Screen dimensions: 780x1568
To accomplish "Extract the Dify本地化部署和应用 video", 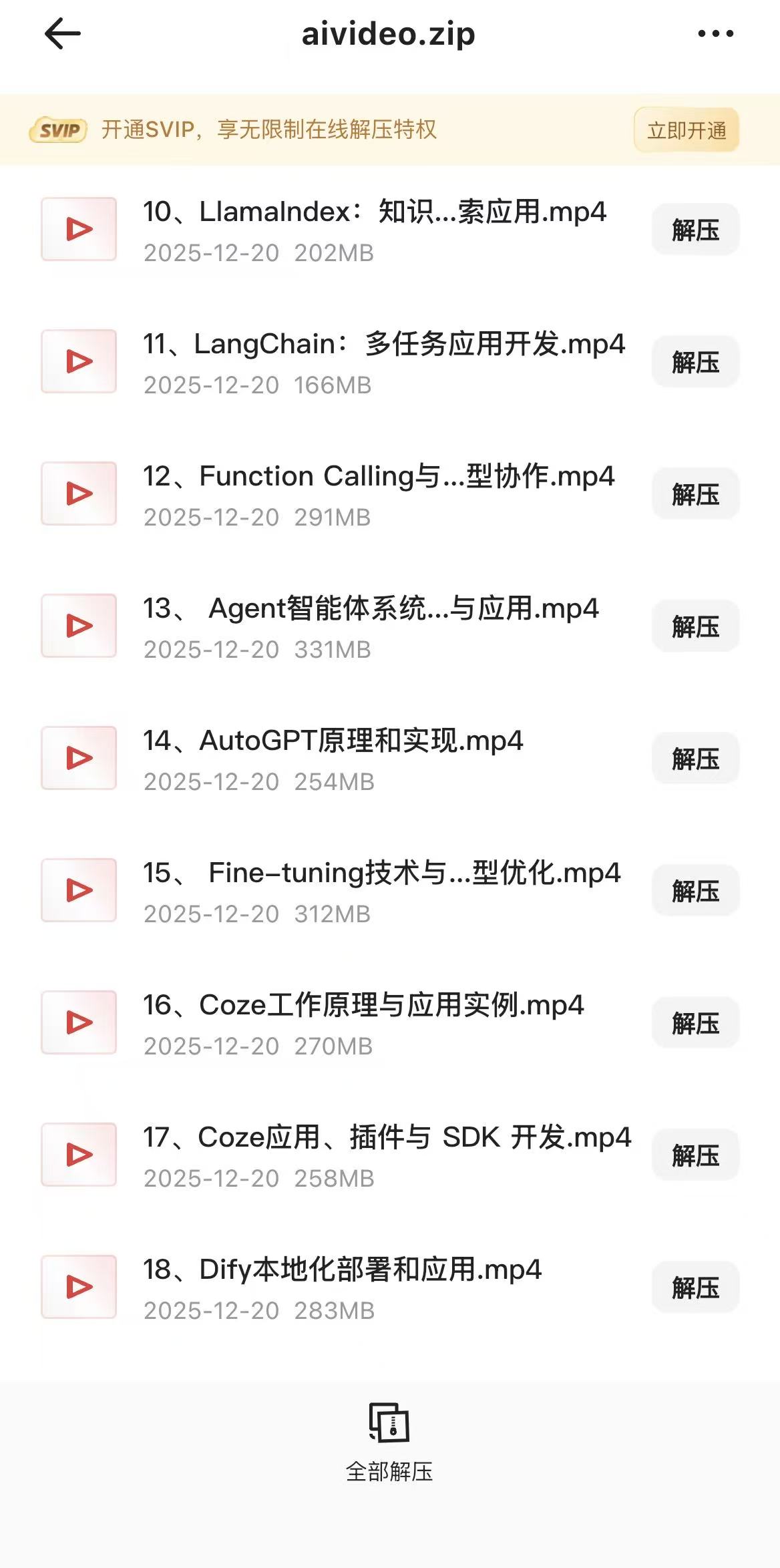I will click(695, 1288).
